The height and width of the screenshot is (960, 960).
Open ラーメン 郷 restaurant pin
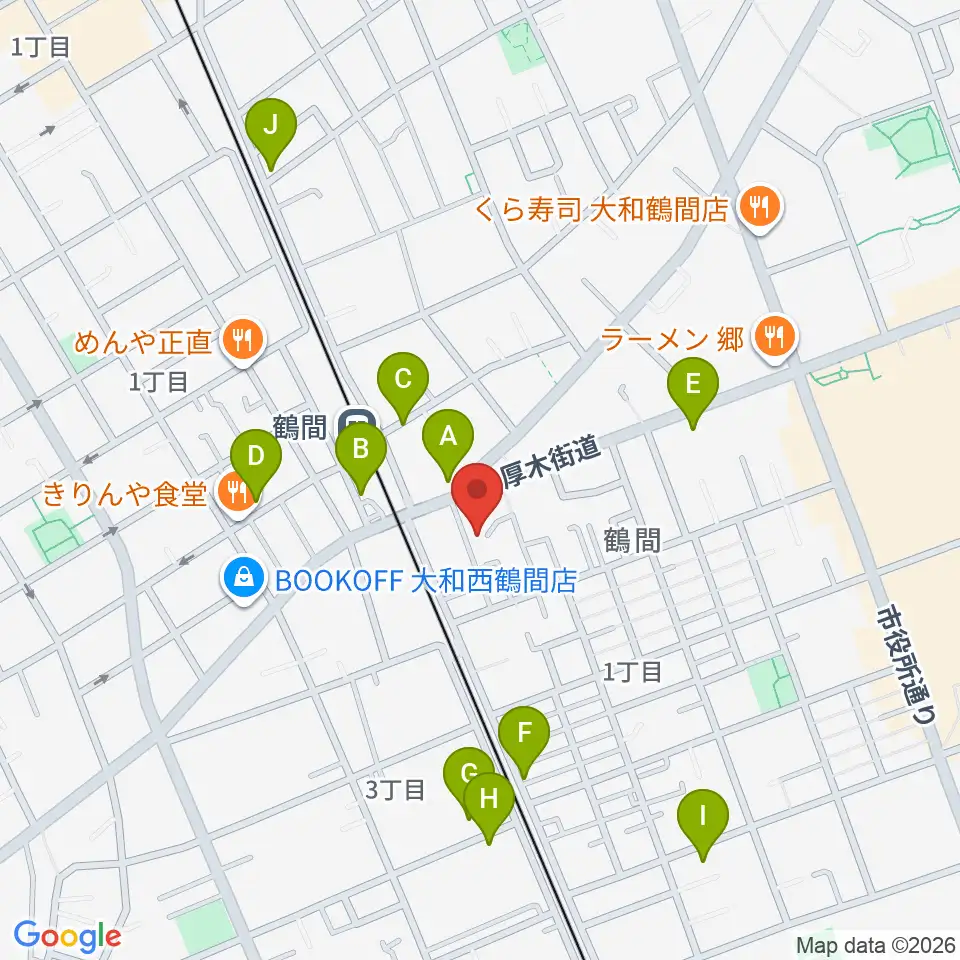coord(775,340)
